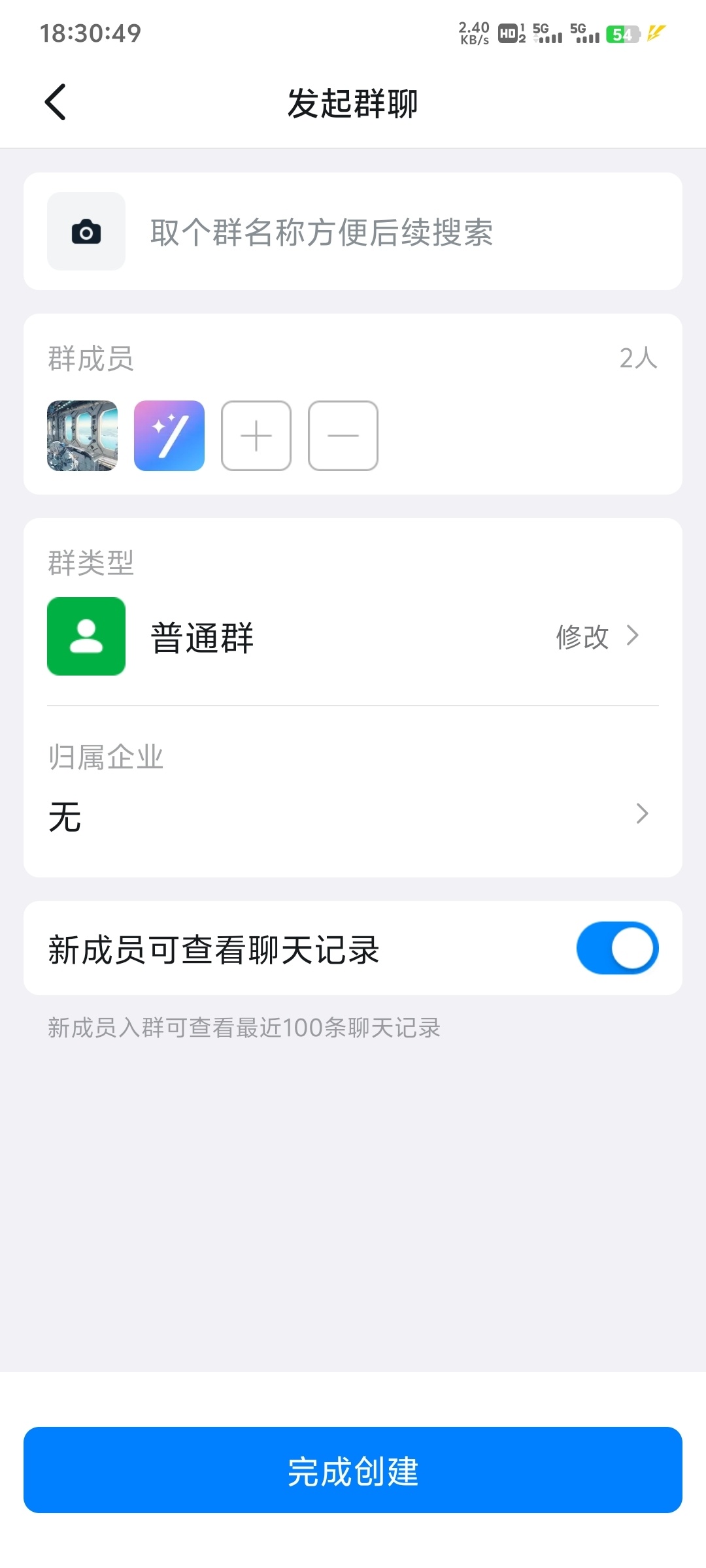The height and width of the screenshot is (1568, 706).
Task: Open the magic-wand avatar member
Action: click(x=169, y=436)
